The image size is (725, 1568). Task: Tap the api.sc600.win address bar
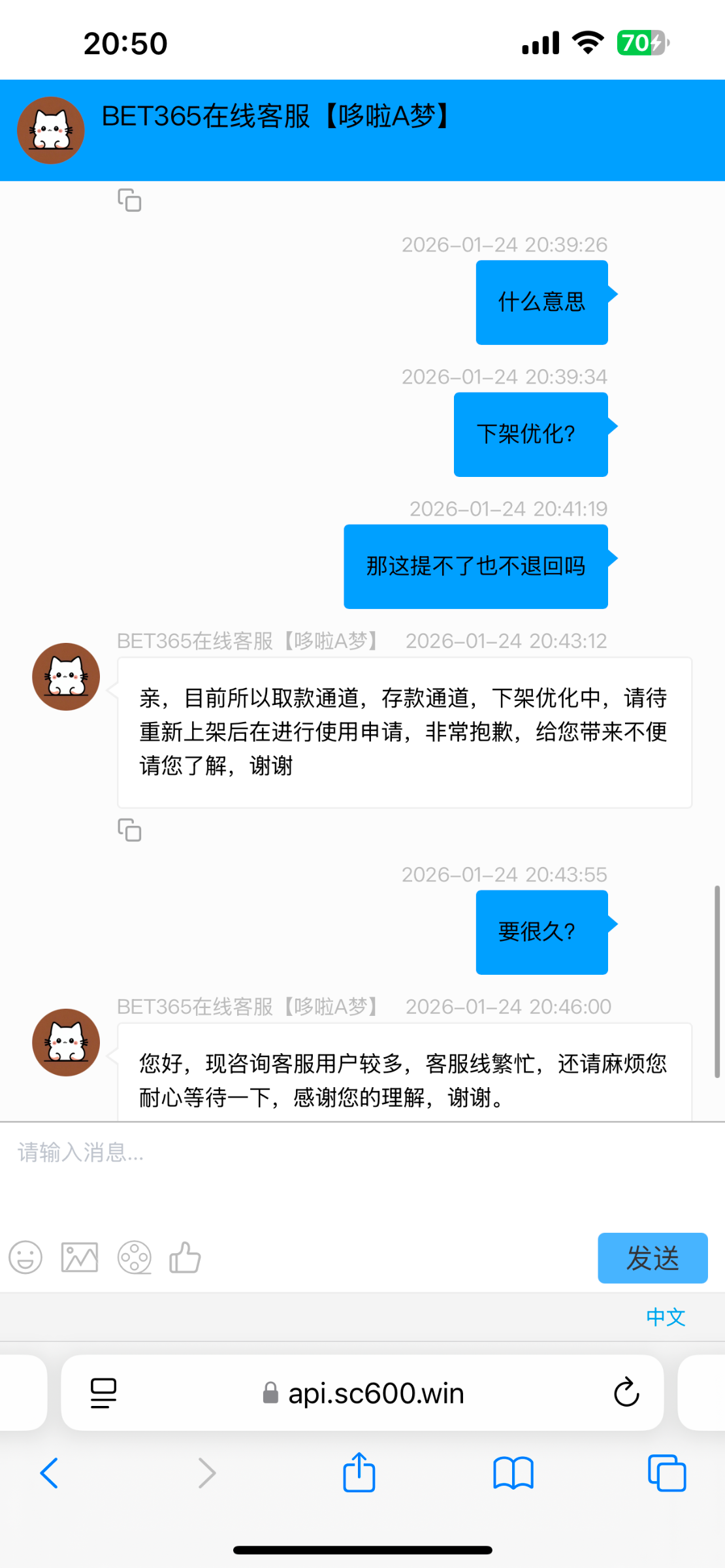click(x=376, y=1393)
